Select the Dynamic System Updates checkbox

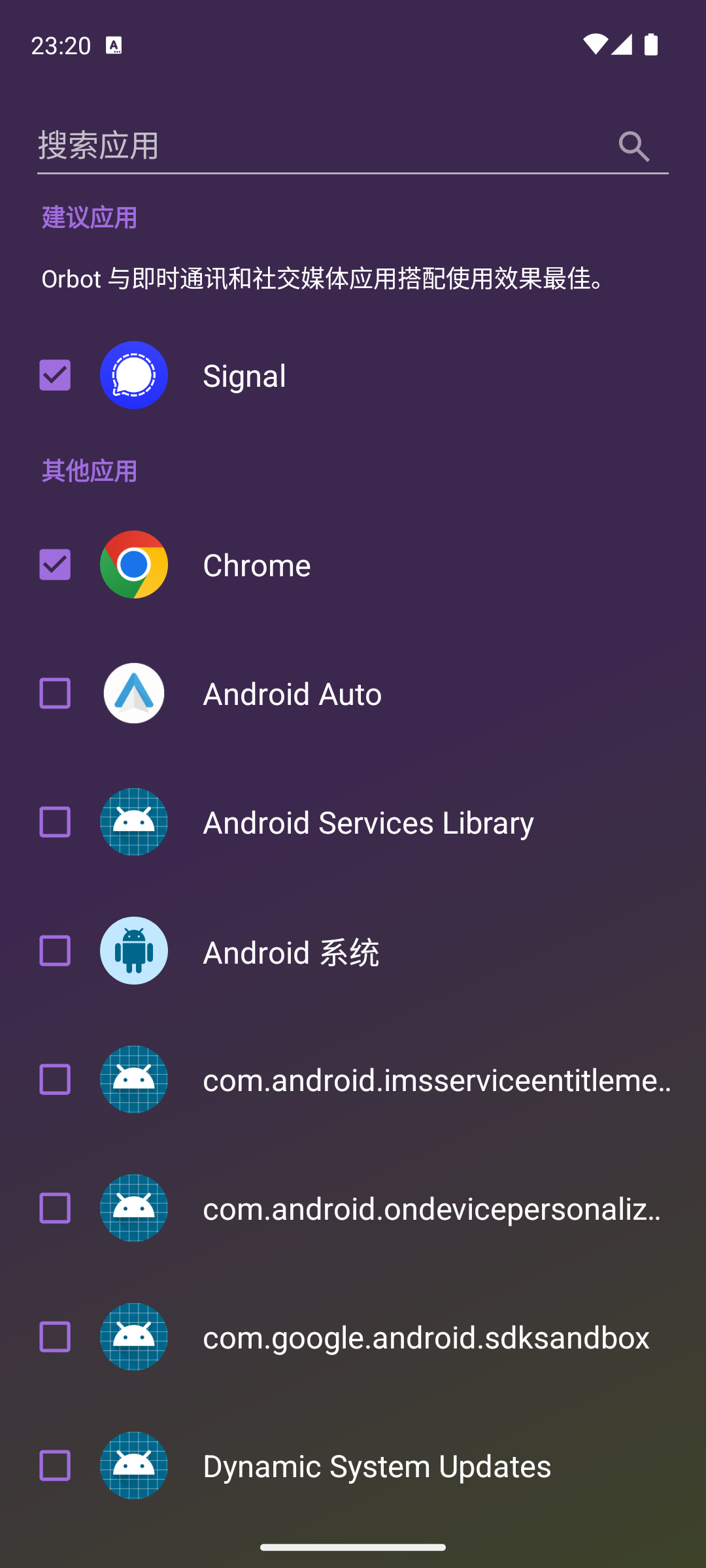click(x=55, y=1465)
